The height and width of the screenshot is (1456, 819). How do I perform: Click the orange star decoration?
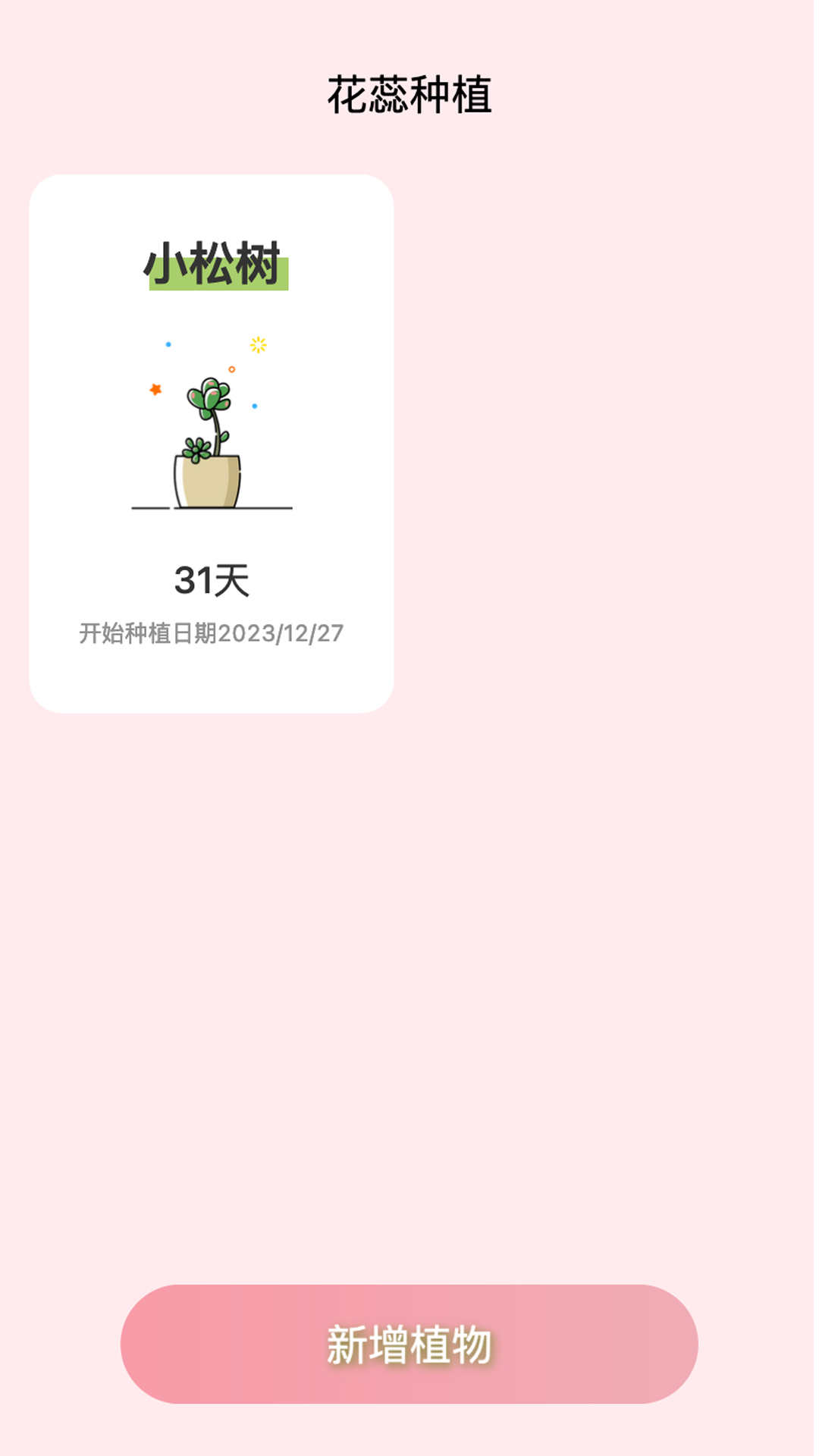click(155, 389)
